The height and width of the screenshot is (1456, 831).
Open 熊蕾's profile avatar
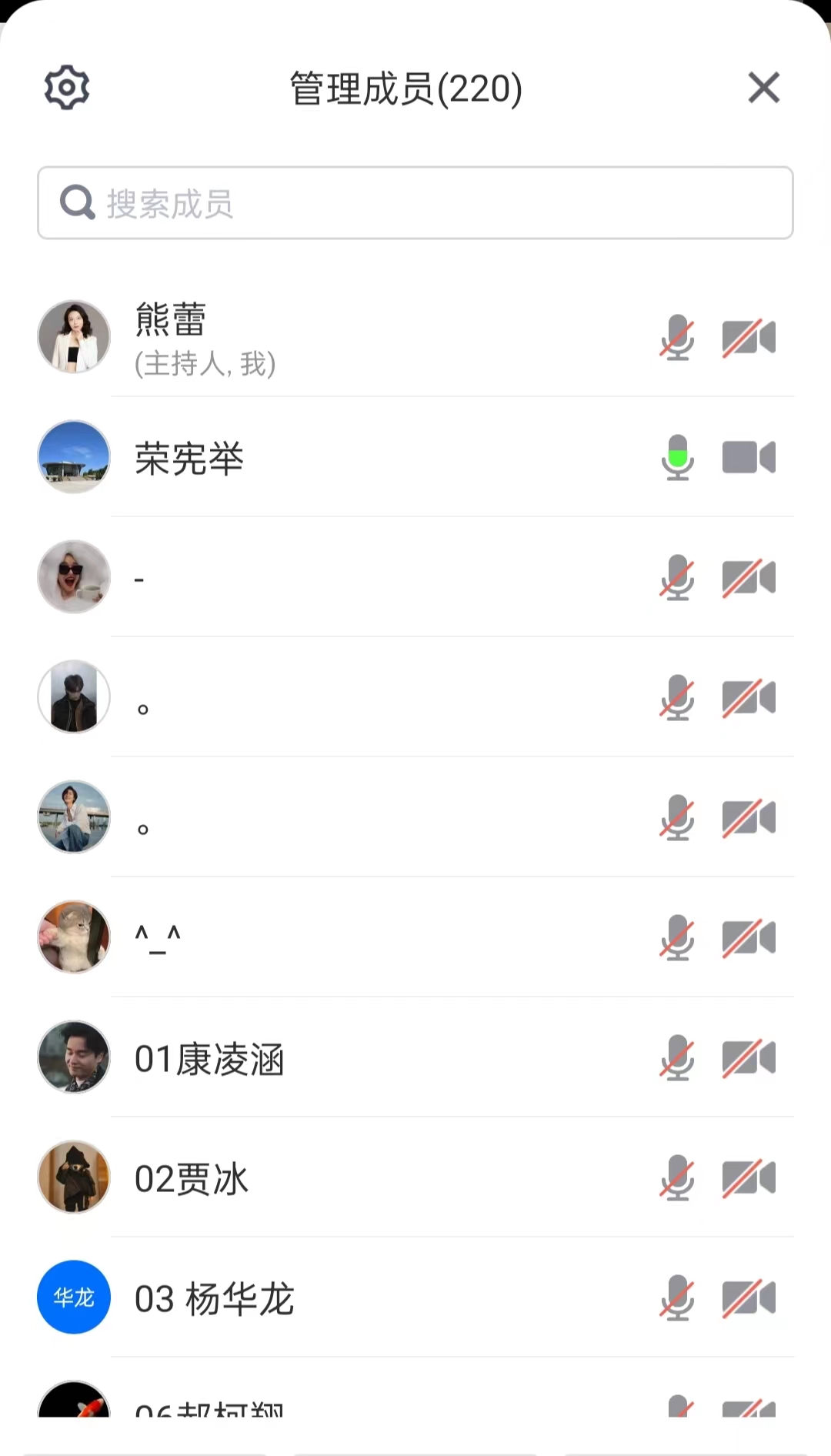point(73,336)
